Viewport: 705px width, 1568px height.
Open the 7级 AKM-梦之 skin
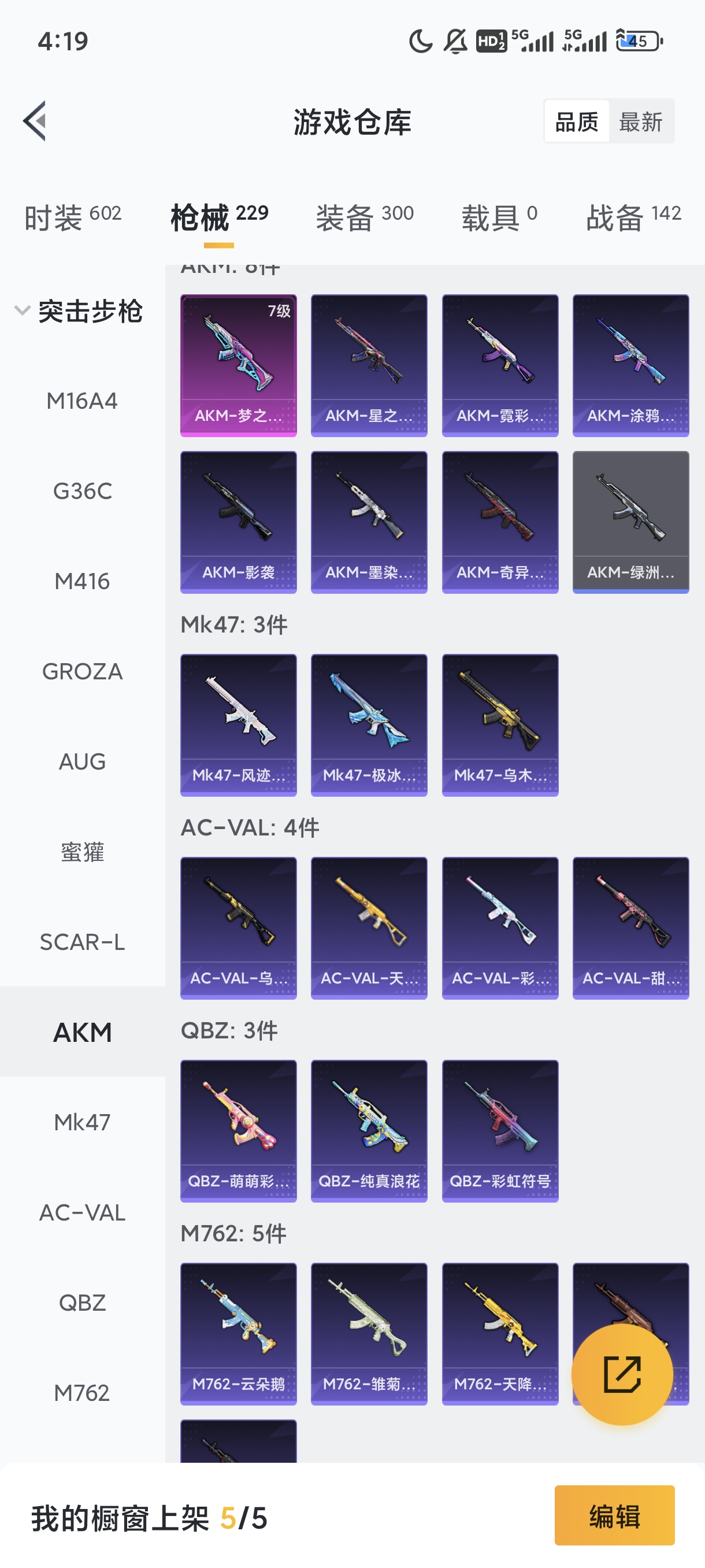click(x=239, y=365)
